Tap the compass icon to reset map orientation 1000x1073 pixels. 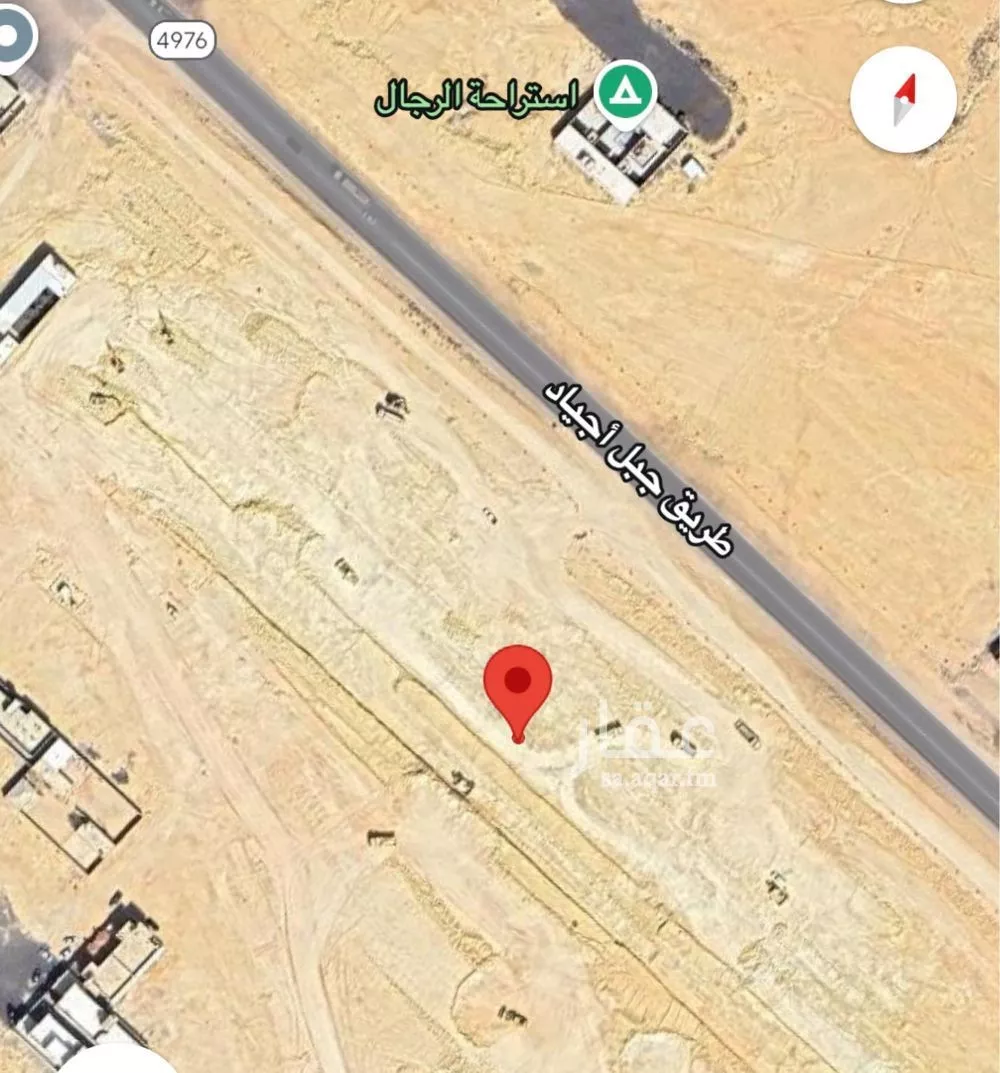902,100
